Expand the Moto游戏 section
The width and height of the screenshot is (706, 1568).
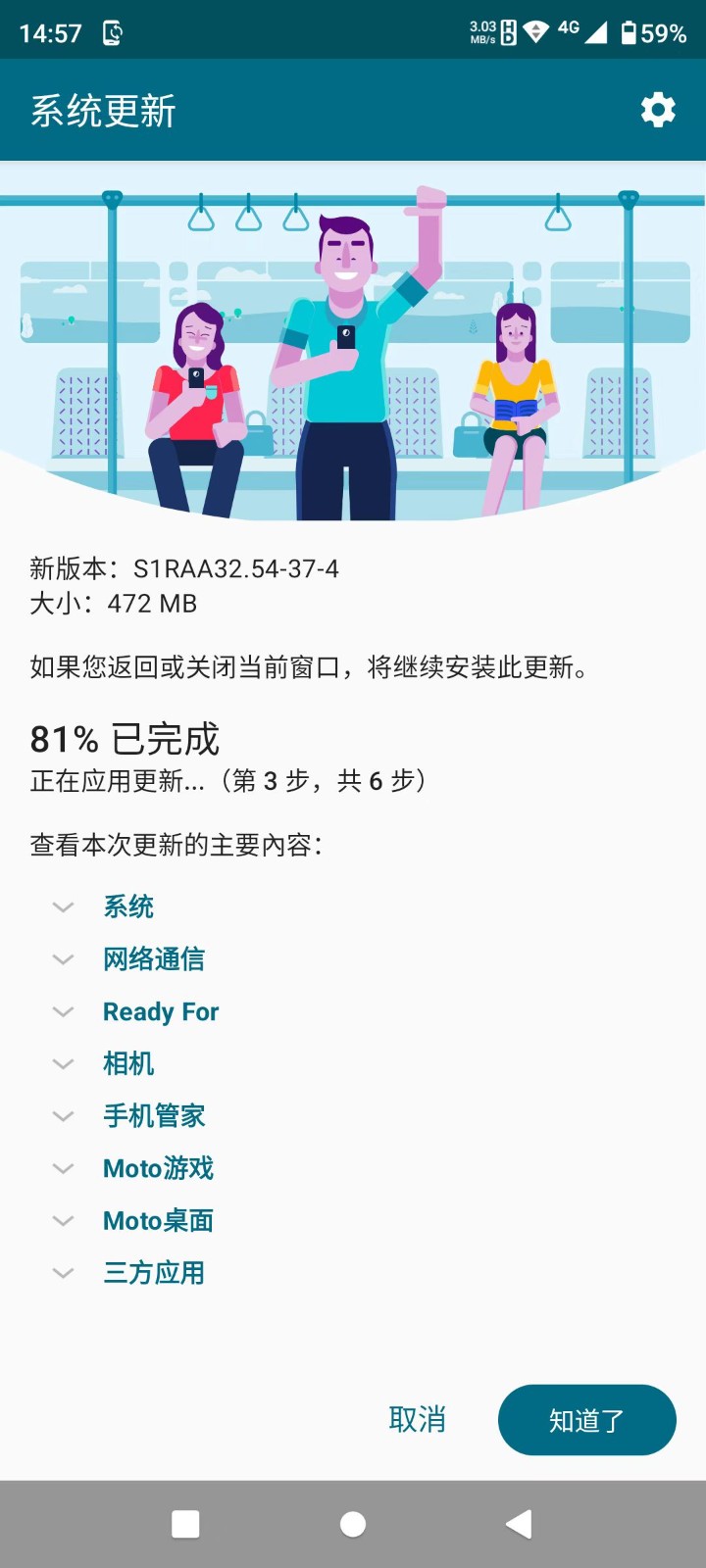pyautogui.click(x=158, y=1168)
